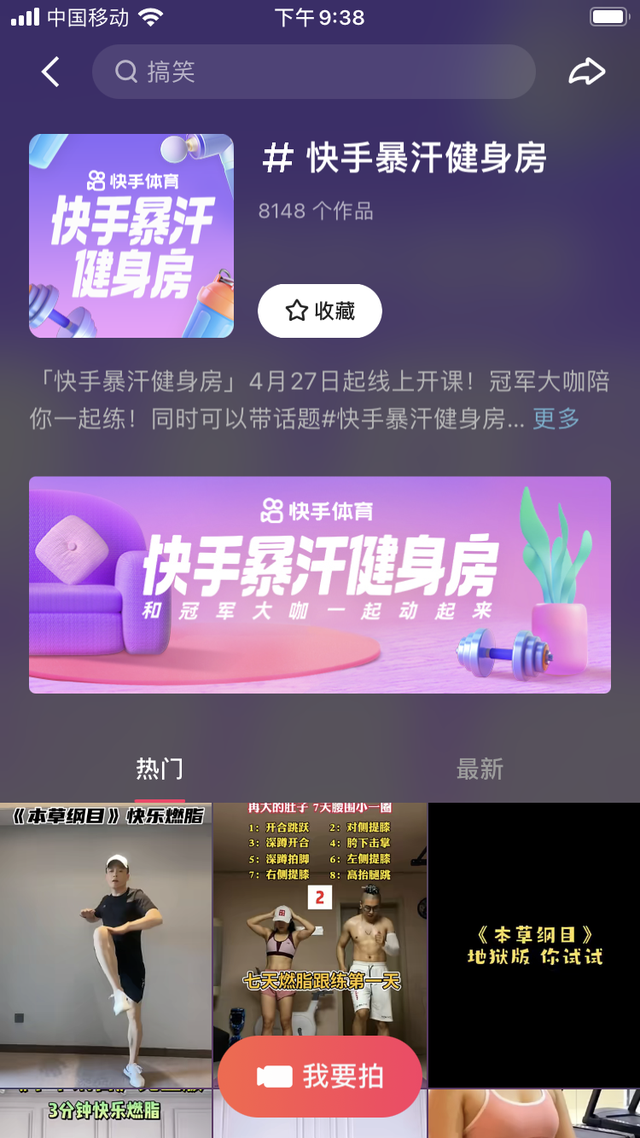Switch to the 最新 tab

click(x=480, y=768)
